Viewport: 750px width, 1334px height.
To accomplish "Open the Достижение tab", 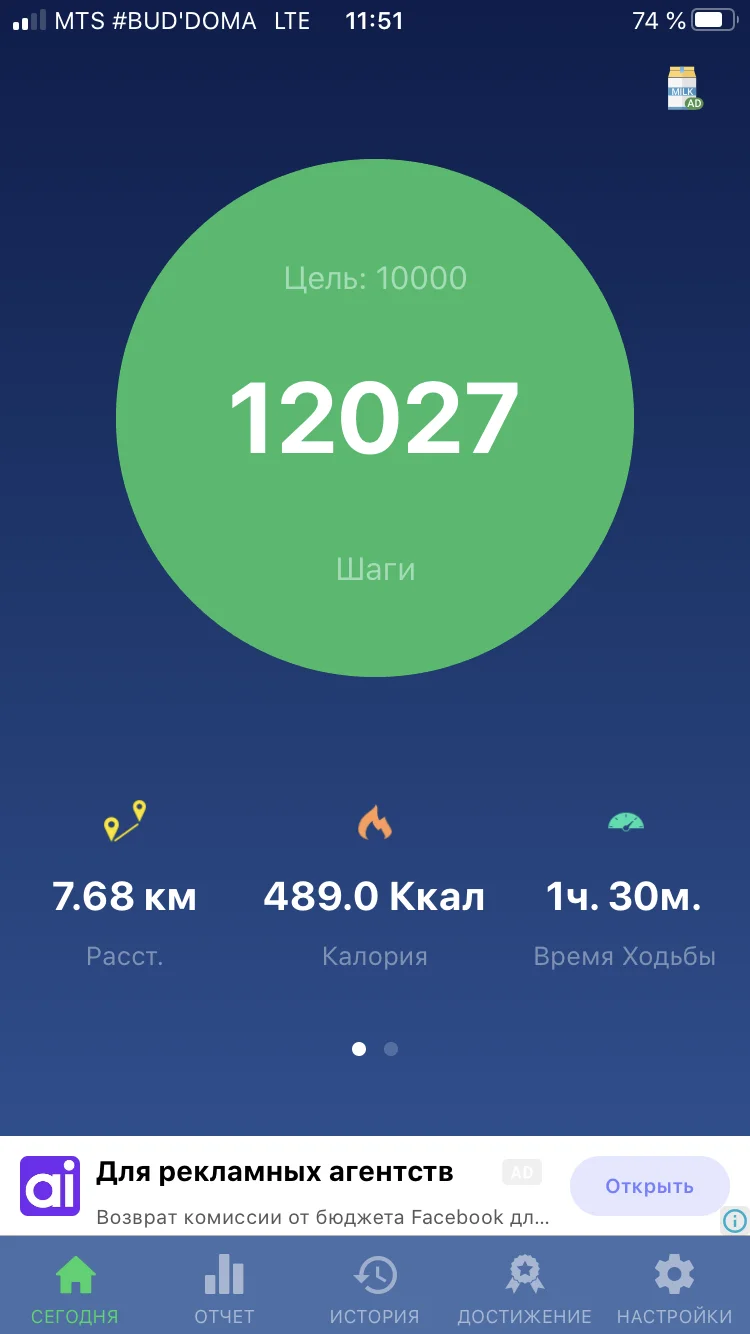I will click(x=524, y=1285).
